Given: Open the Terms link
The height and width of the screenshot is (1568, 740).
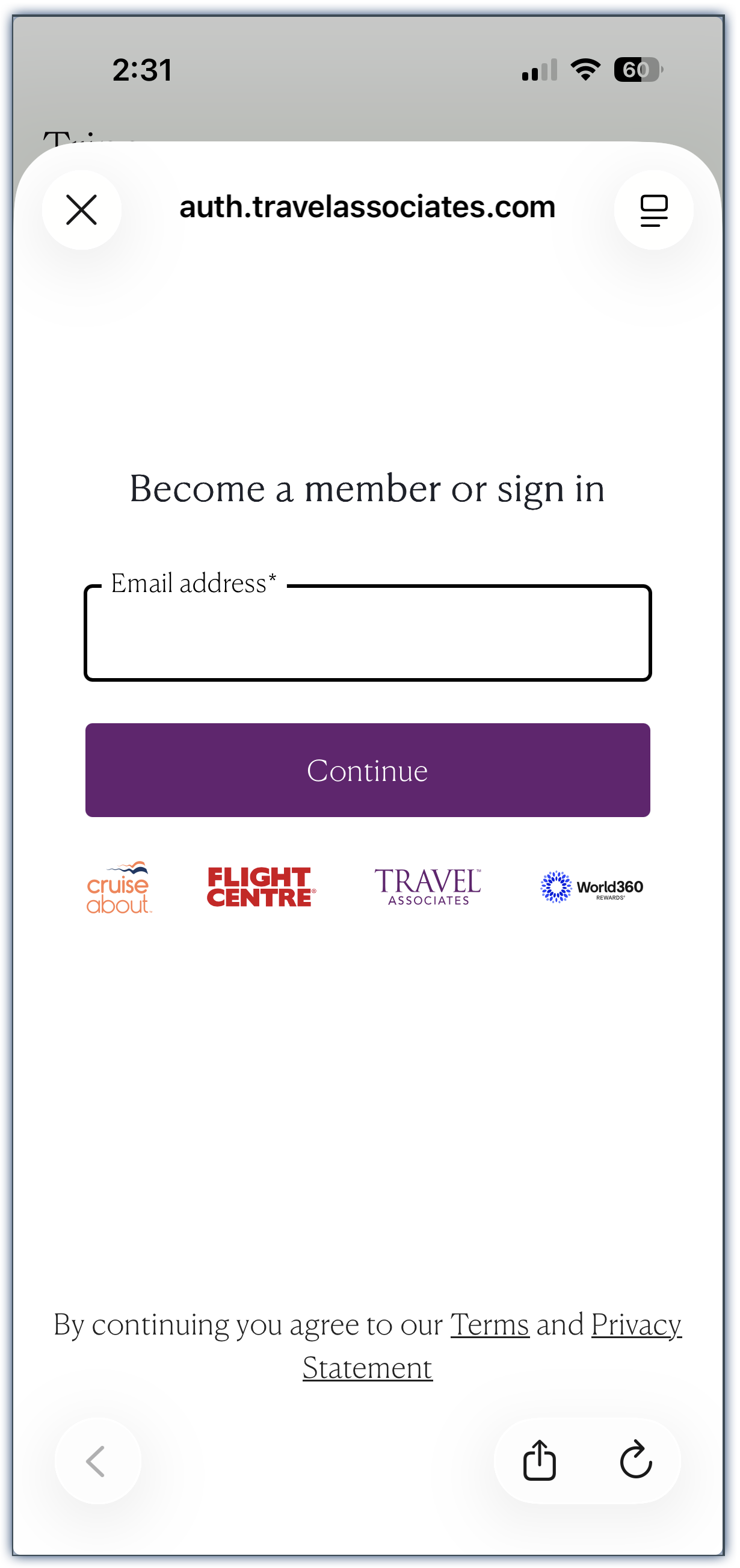Looking at the screenshot, I should coord(489,1324).
